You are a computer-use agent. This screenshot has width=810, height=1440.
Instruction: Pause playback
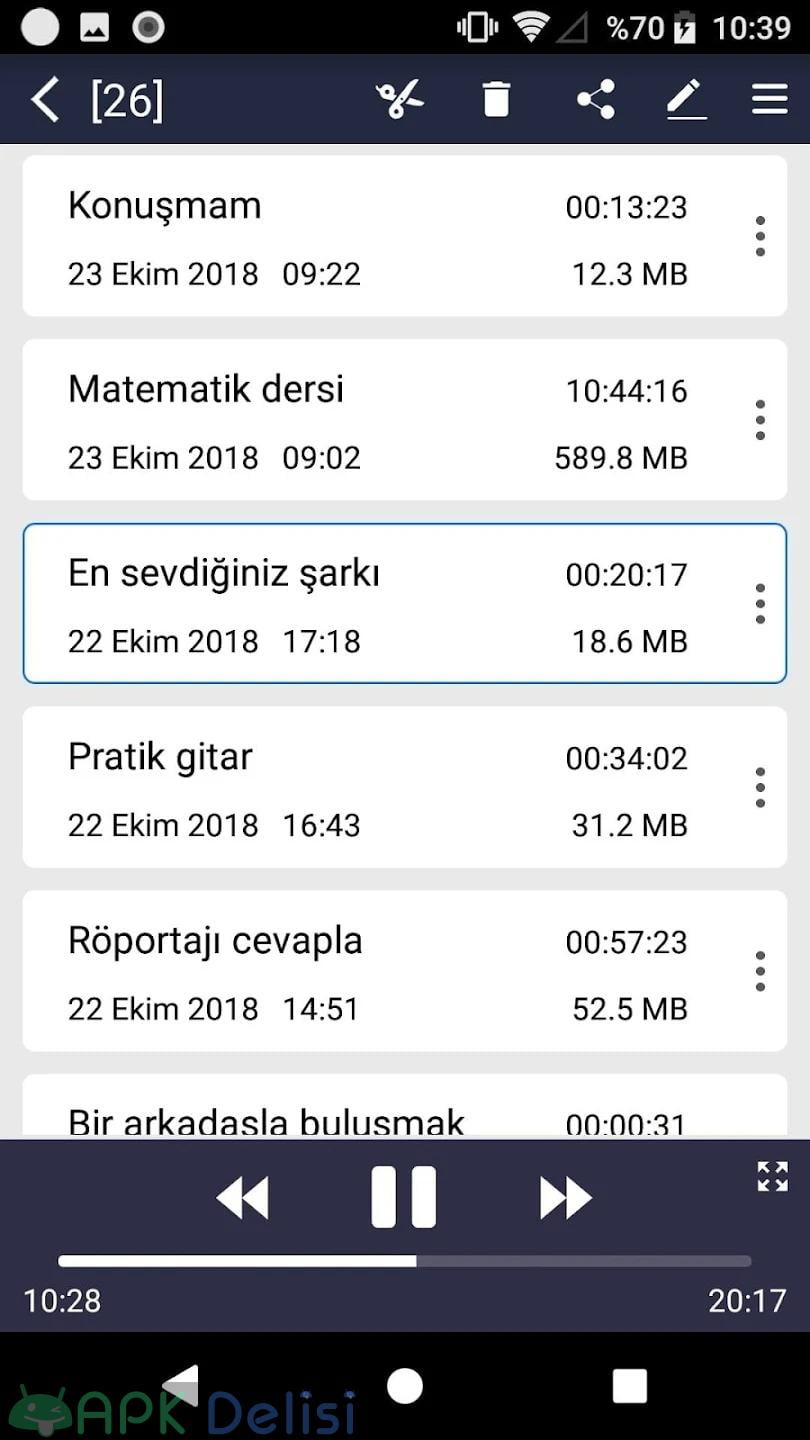(404, 1197)
